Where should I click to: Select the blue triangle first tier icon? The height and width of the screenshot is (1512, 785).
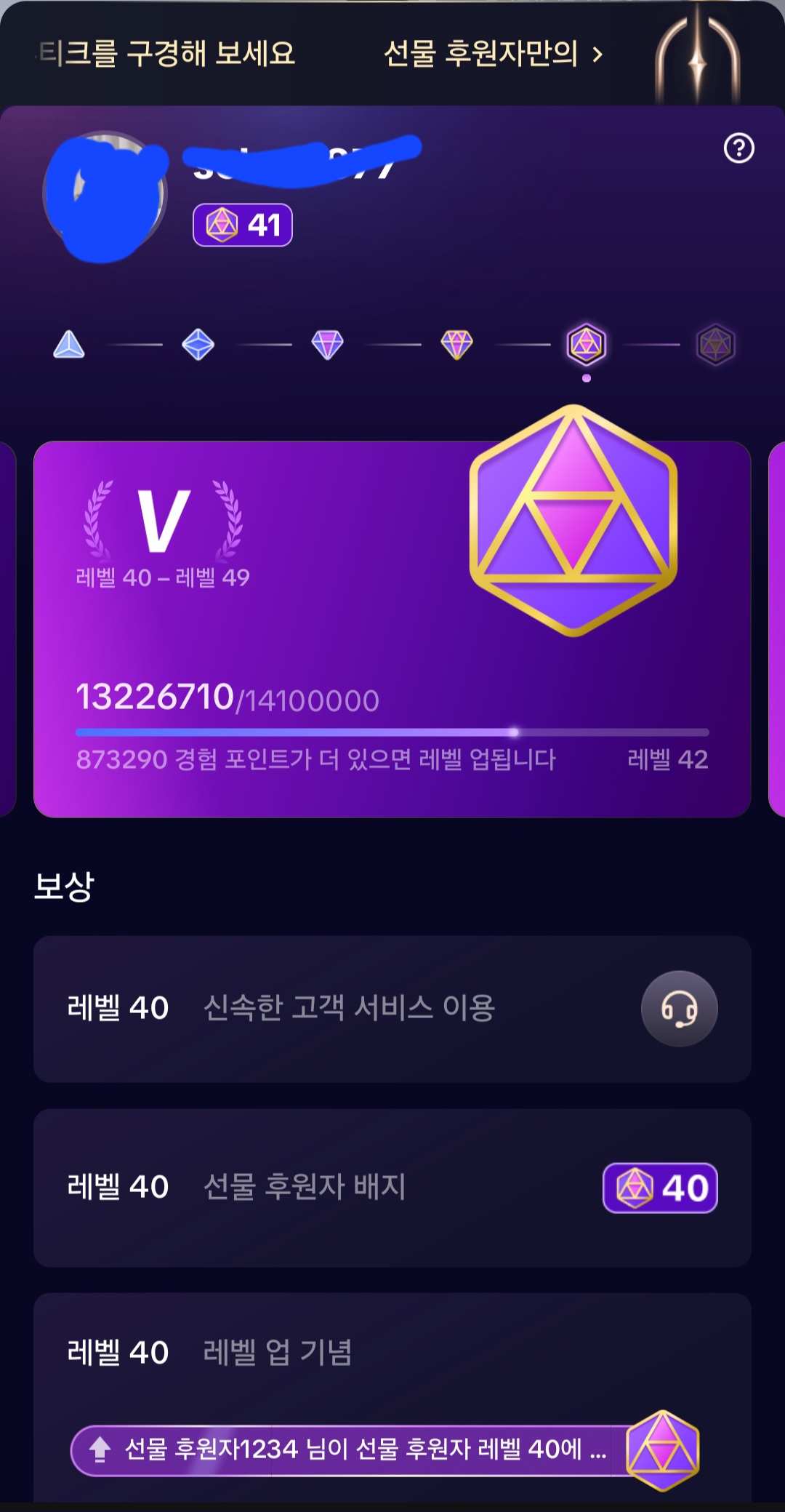click(x=69, y=345)
